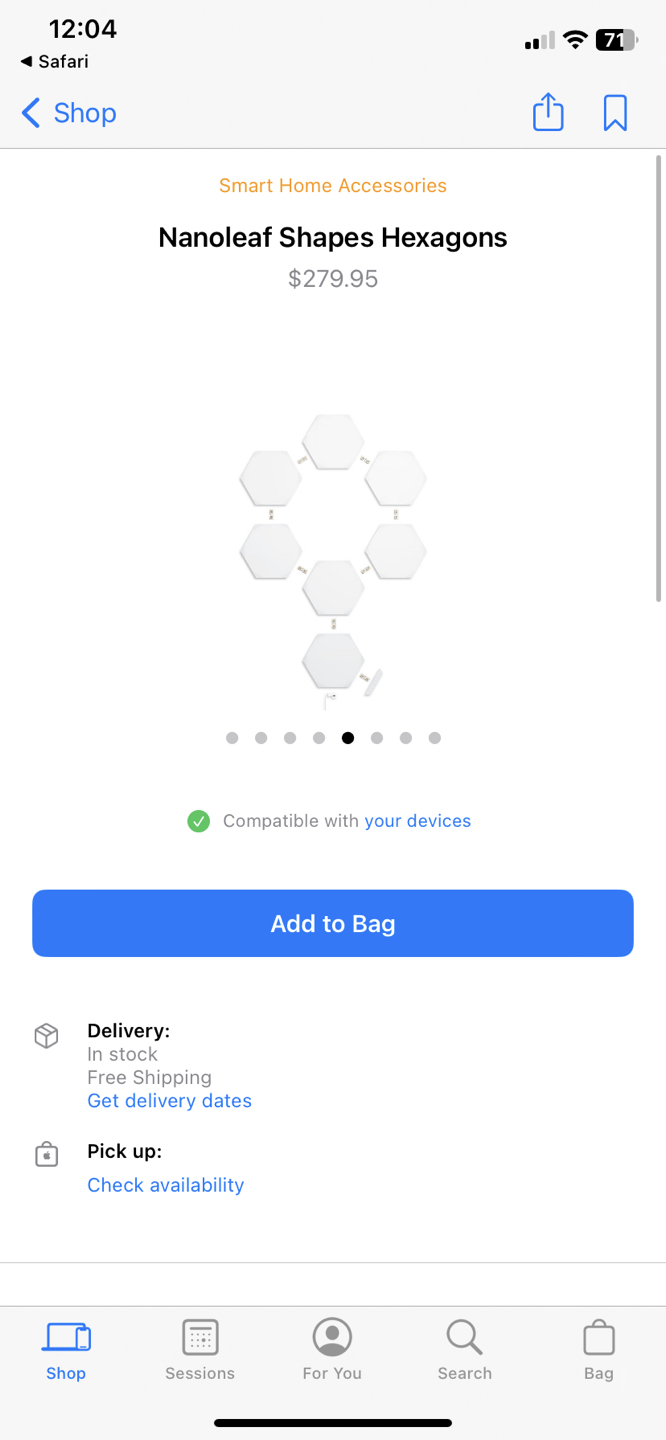Add the hexagons to your Bag

(x=333, y=923)
